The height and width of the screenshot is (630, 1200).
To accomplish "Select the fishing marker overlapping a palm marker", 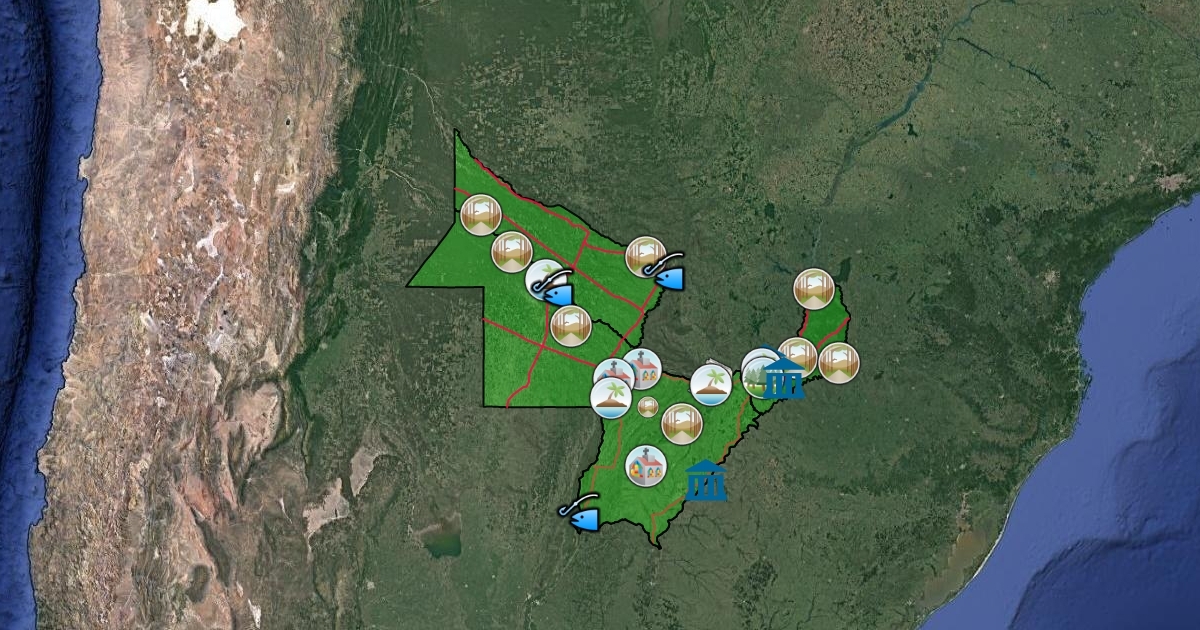I will coord(553,290).
